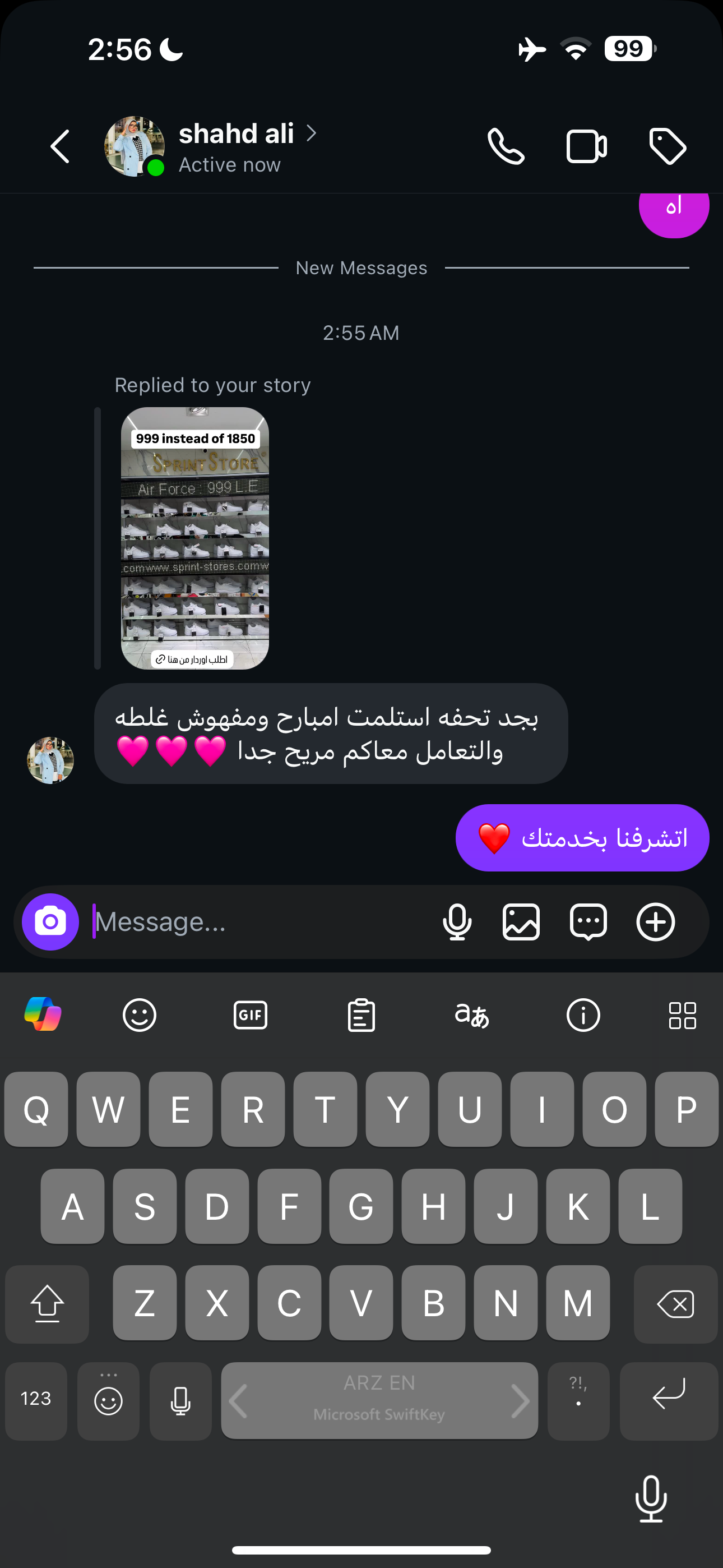Record a voice message
Viewport: 723px width, 1568px height.
point(457,921)
